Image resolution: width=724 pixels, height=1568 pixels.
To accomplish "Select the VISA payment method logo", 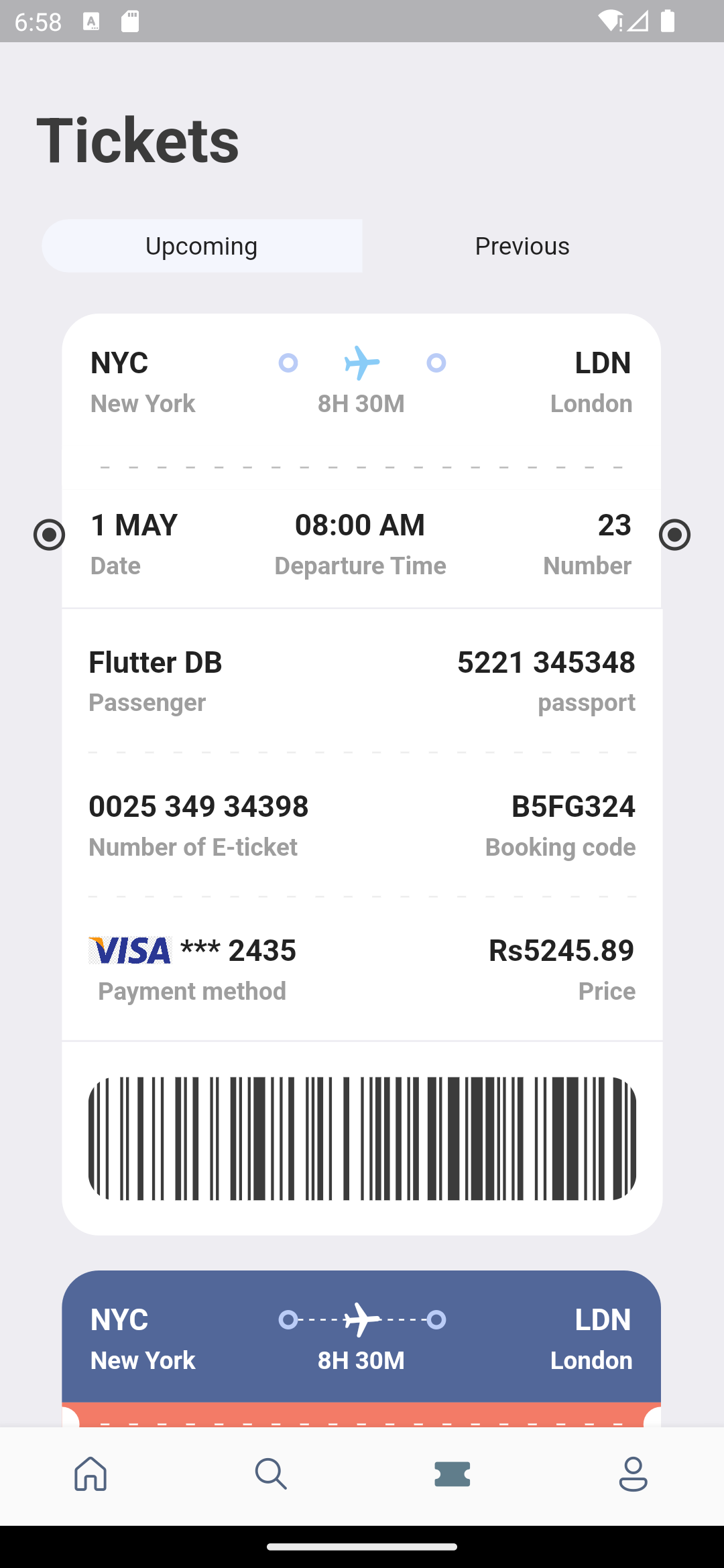I will [131, 950].
